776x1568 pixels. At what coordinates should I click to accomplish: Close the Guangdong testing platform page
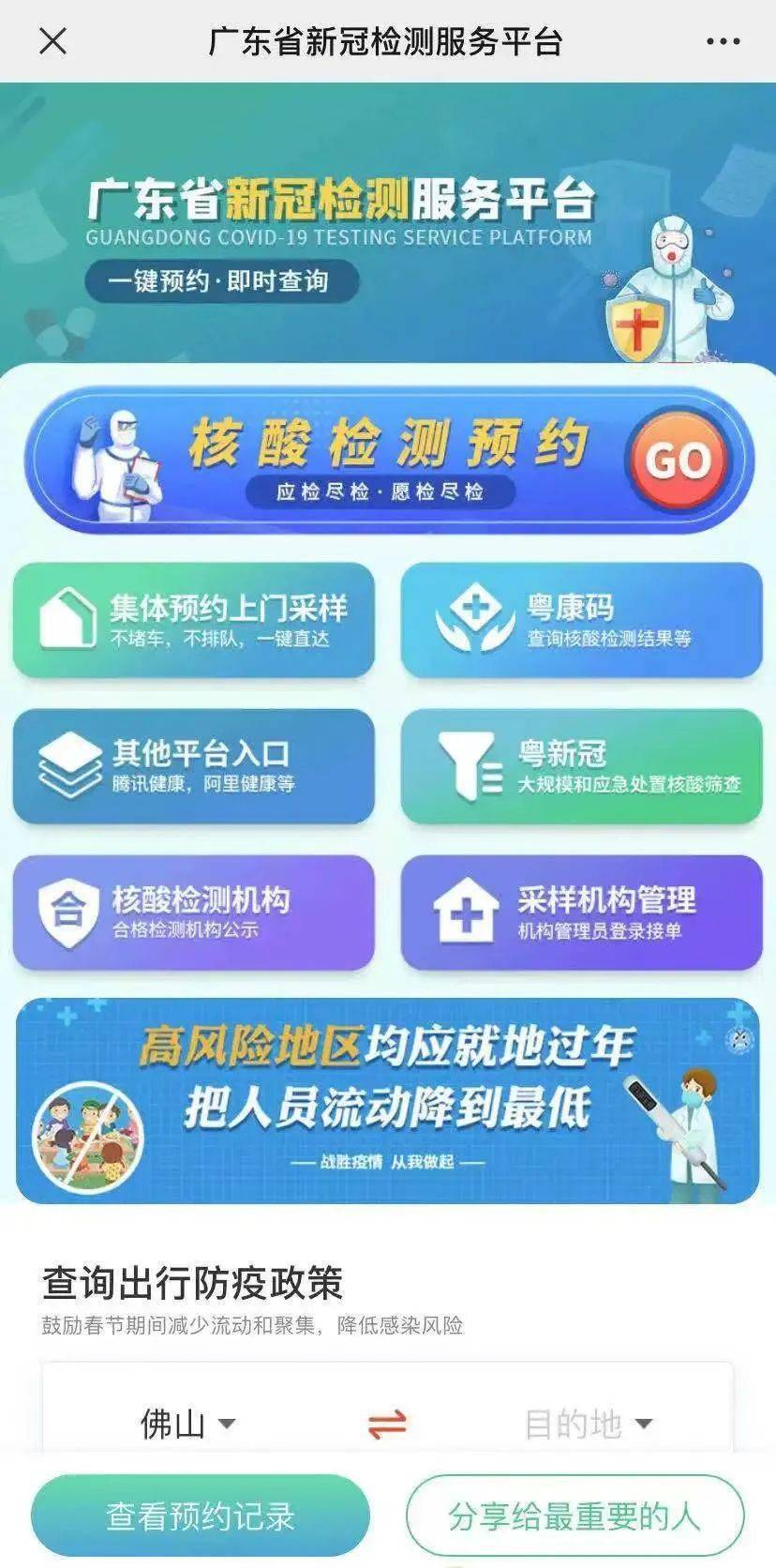pyautogui.click(x=53, y=41)
